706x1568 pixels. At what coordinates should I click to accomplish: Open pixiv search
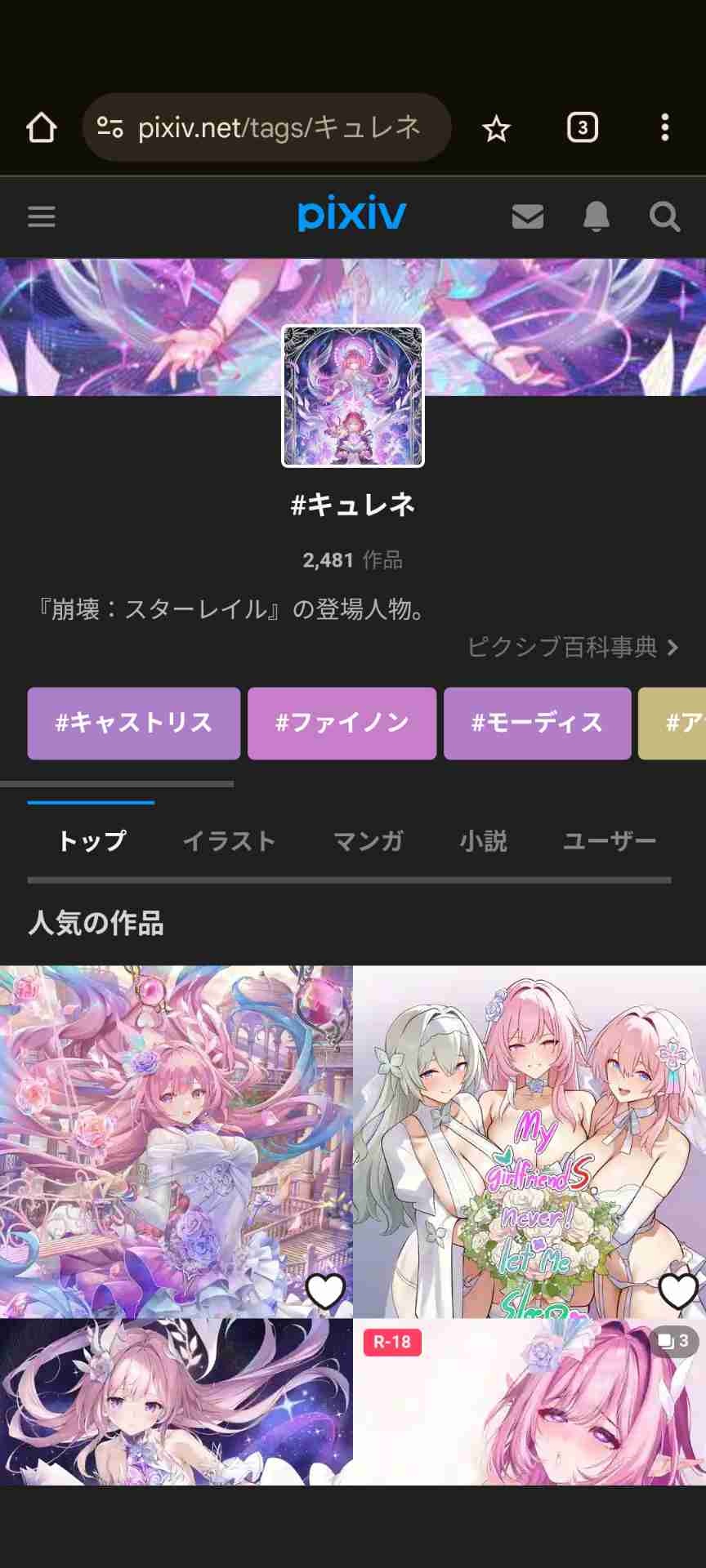pos(664,216)
